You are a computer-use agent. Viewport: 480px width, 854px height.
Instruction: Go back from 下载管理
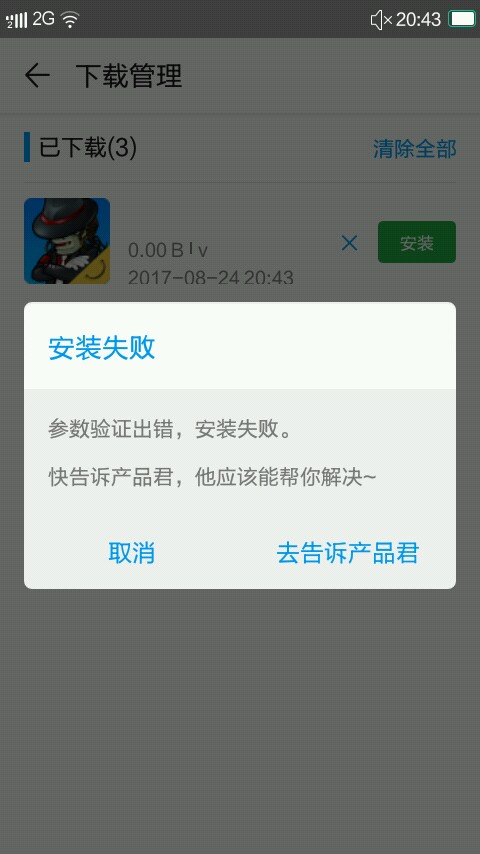[x=37, y=76]
